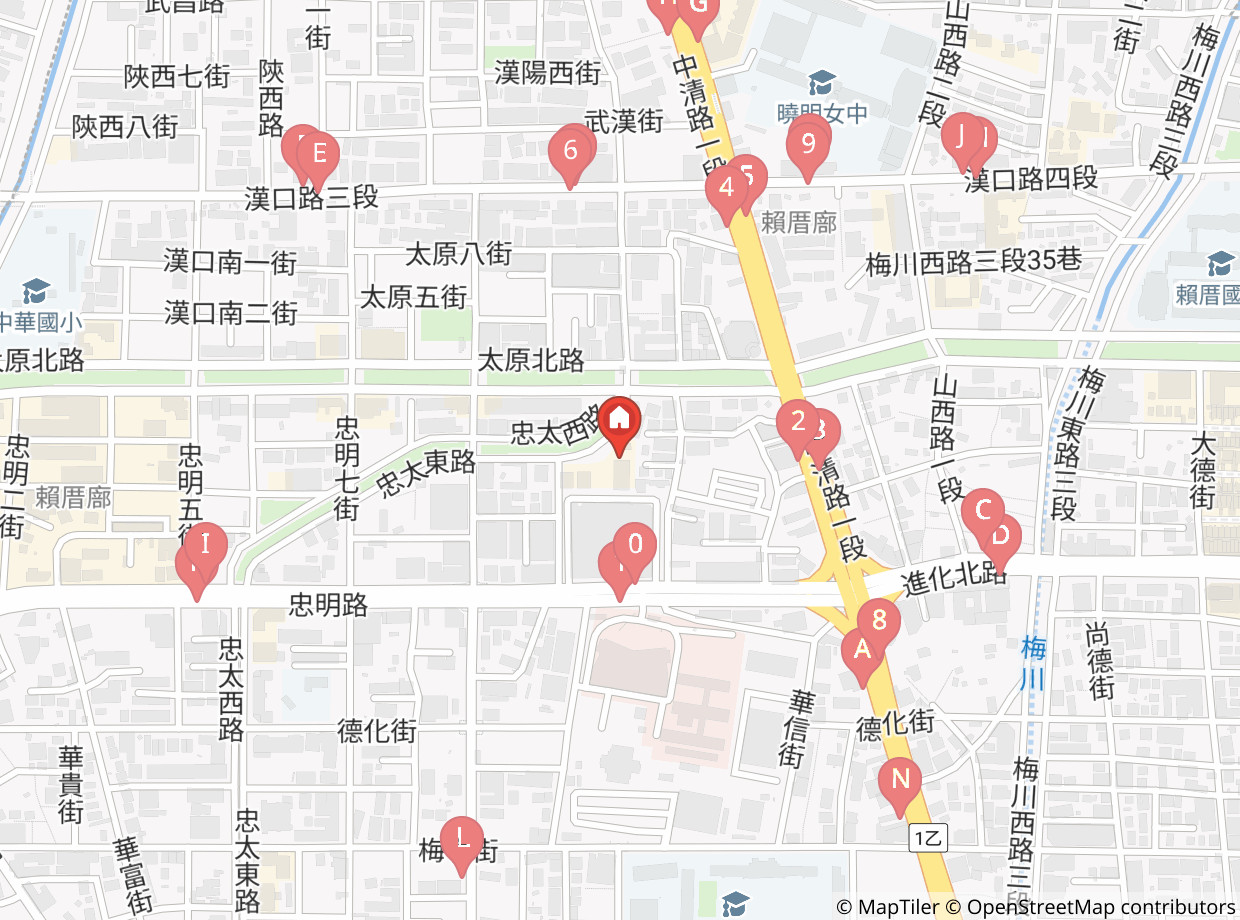The height and width of the screenshot is (920, 1240).
Task: Open map marker labeled G
Action: click(x=698, y=6)
